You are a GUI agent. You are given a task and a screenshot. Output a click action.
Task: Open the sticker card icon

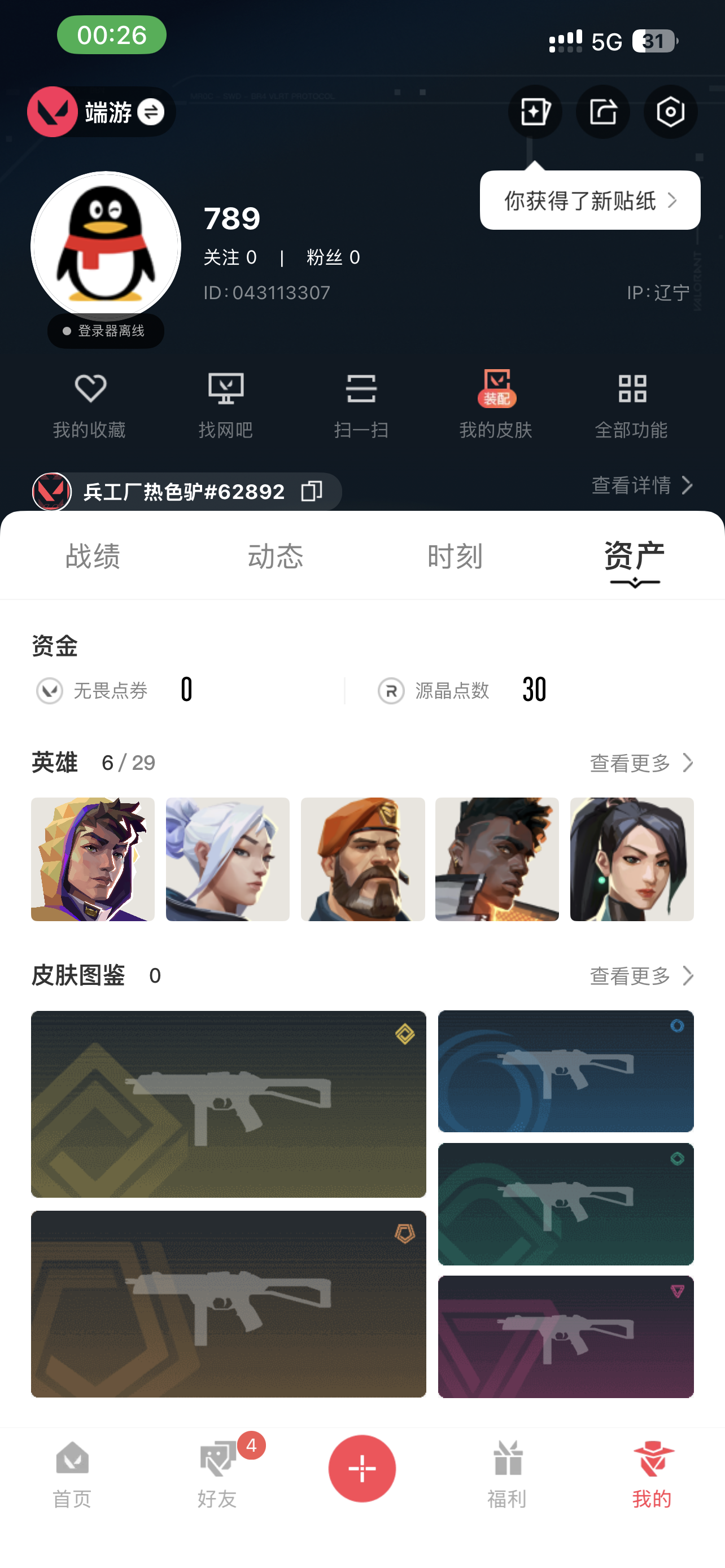pos(535,111)
